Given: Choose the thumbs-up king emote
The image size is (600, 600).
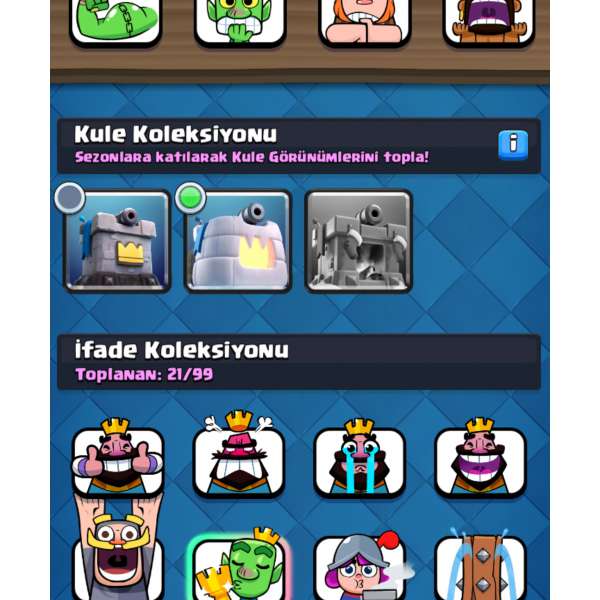Looking at the screenshot, I should pos(117,459).
